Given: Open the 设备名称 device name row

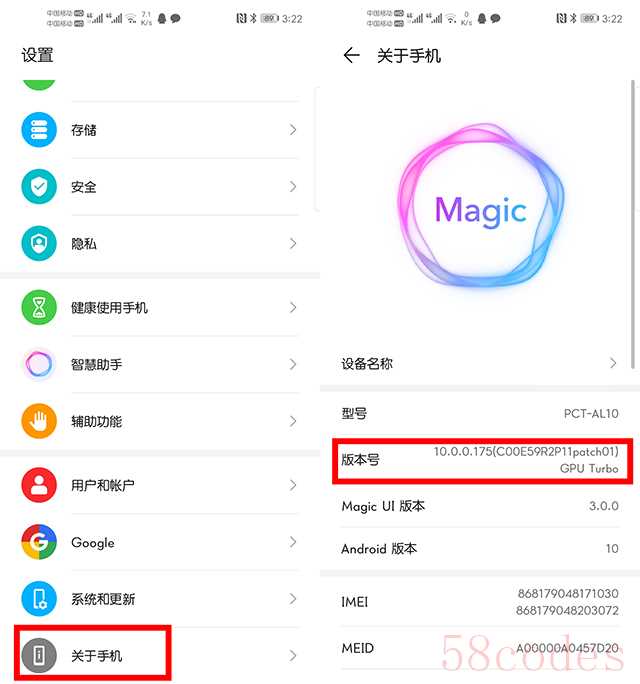Looking at the screenshot, I should coord(480,364).
